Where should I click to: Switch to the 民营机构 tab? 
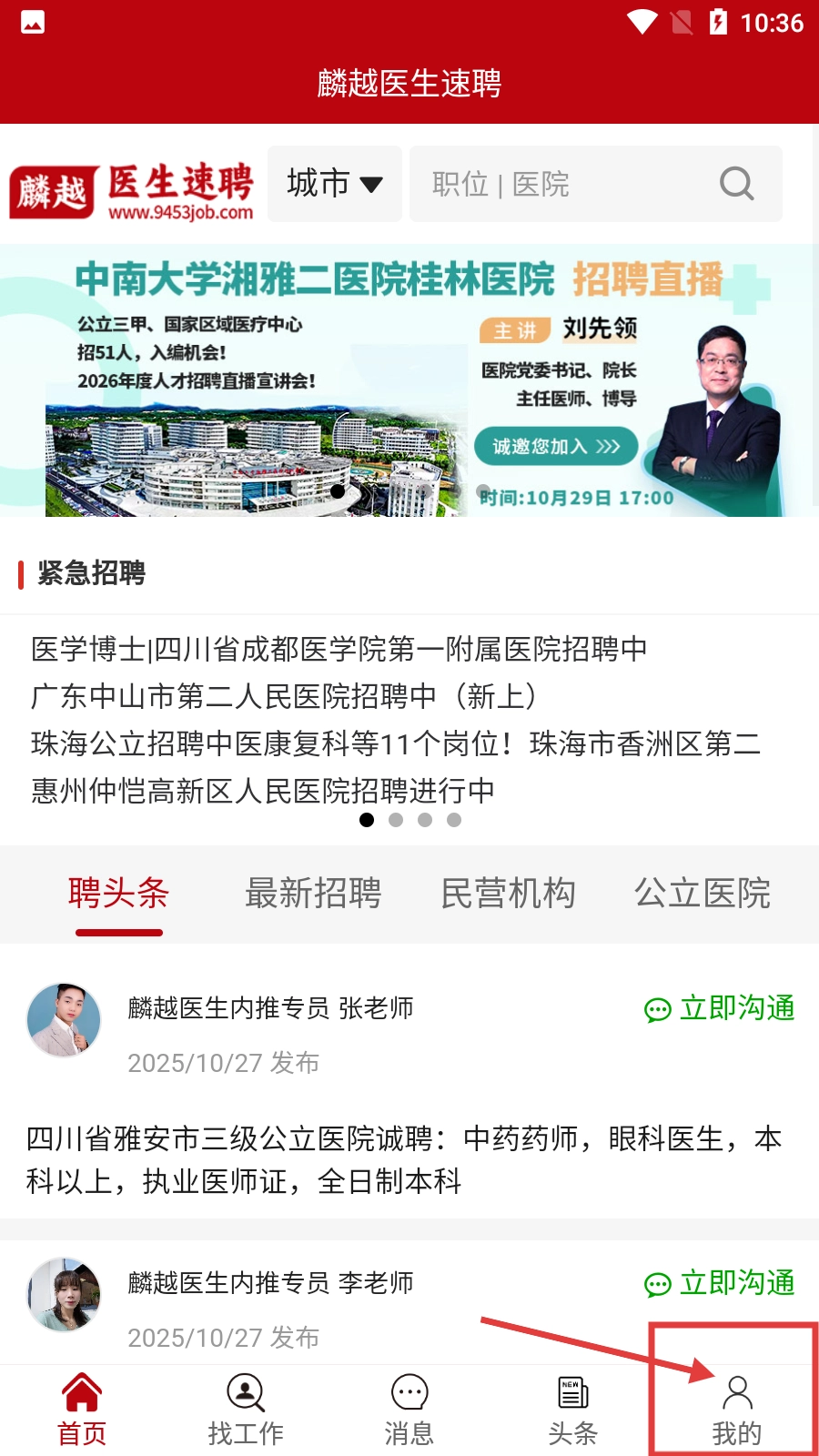[508, 894]
